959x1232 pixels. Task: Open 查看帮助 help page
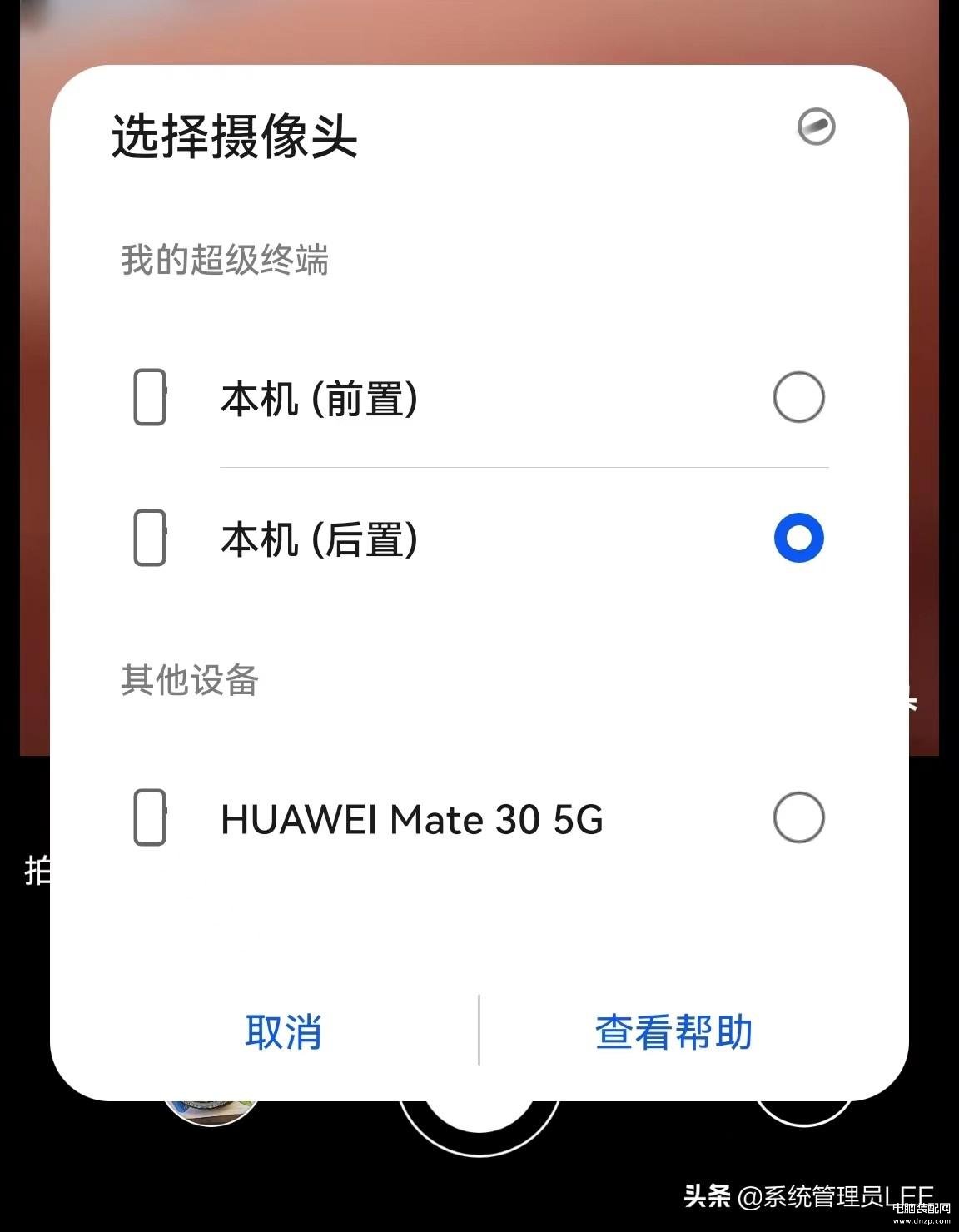[673, 1031]
